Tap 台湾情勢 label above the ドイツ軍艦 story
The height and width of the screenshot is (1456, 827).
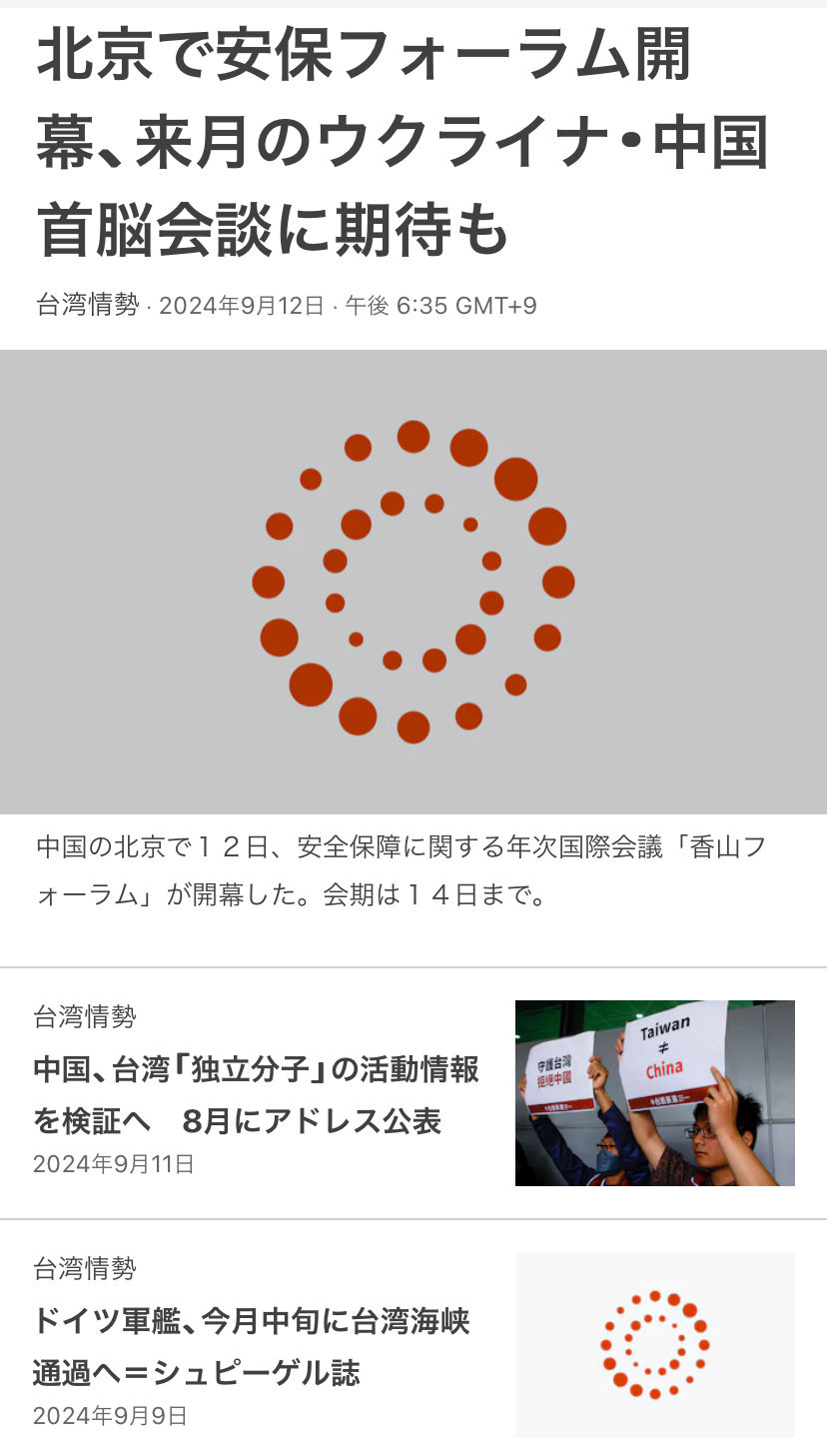pyautogui.click(x=85, y=1269)
